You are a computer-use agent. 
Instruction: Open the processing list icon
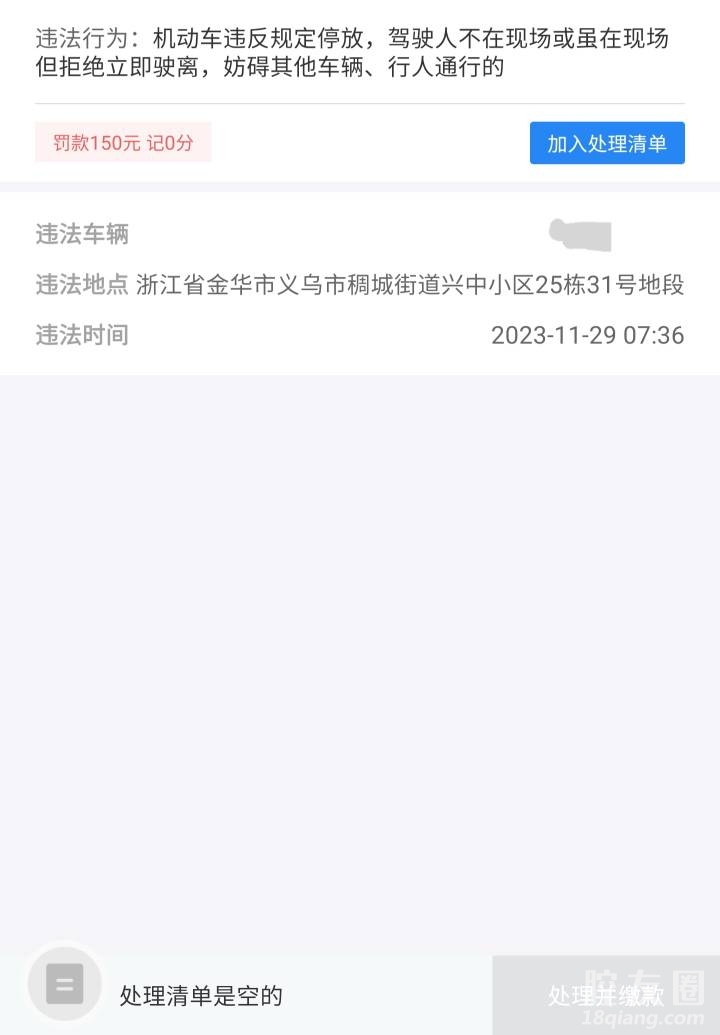[x=65, y=984]
